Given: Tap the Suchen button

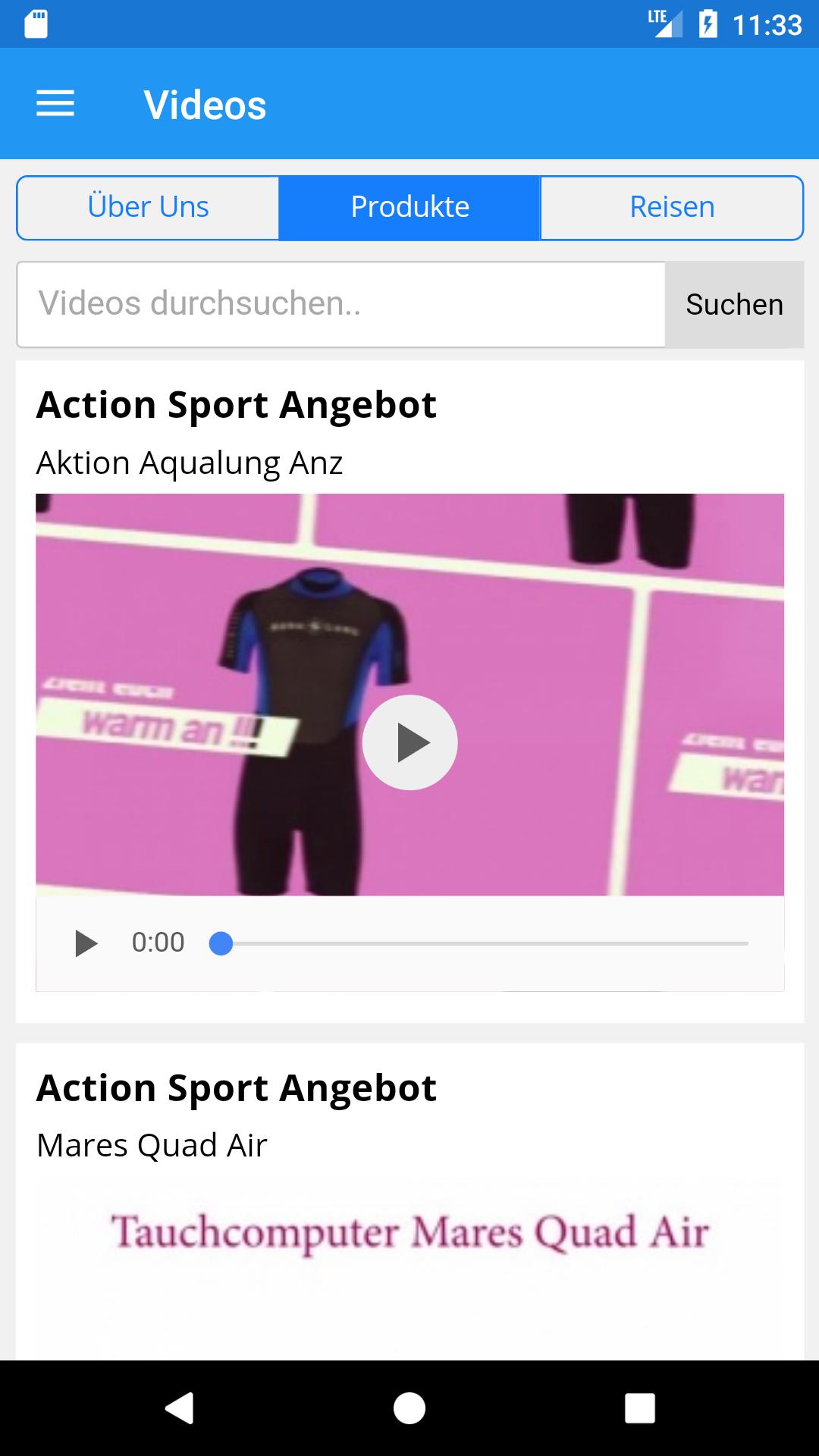Looking at the screenshot, I should 734,304.
